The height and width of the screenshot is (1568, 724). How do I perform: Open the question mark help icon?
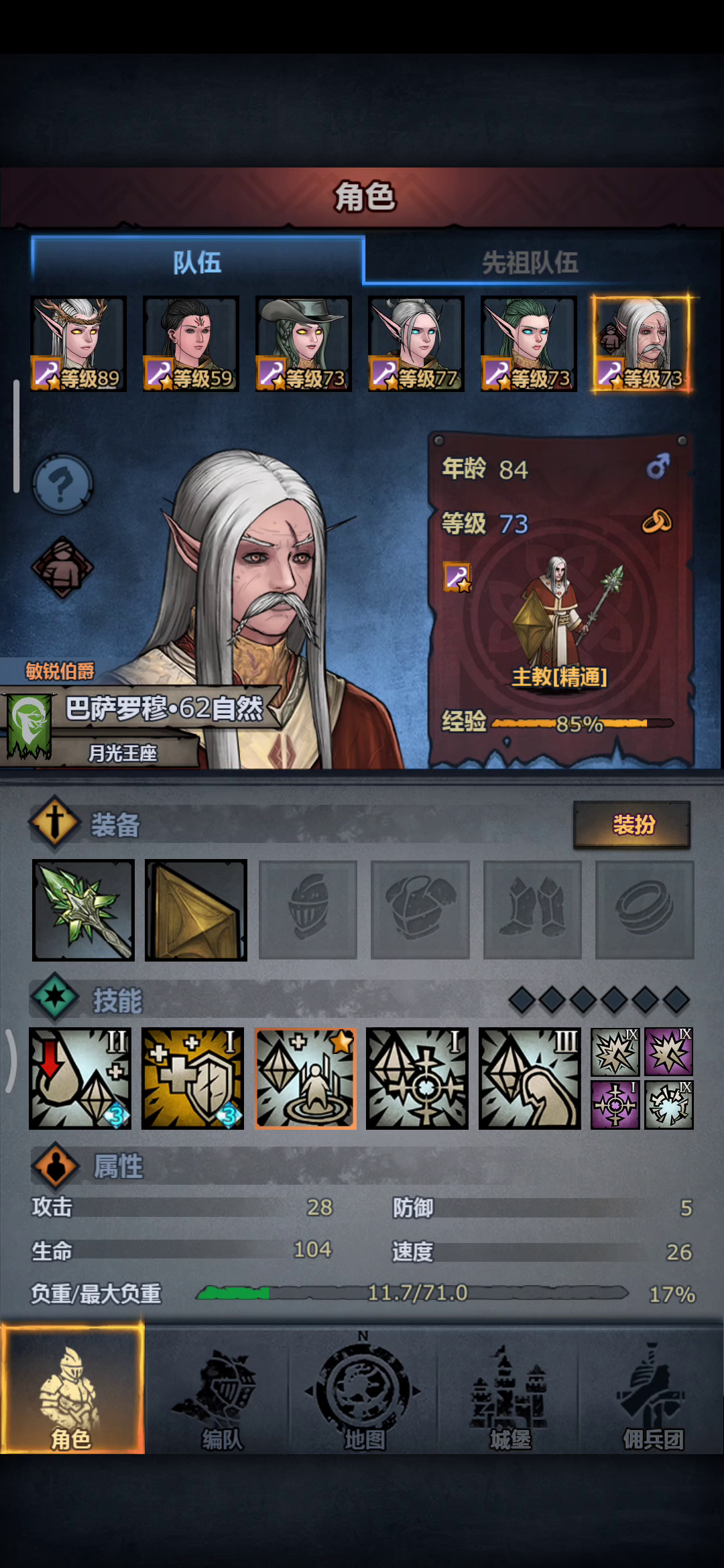tap(62, 484)
